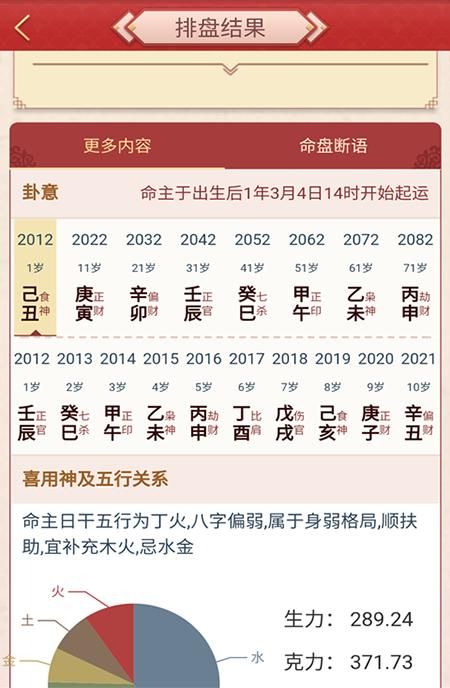Go back using the top-left arrow
450x688 pixels.
(22, 27)
